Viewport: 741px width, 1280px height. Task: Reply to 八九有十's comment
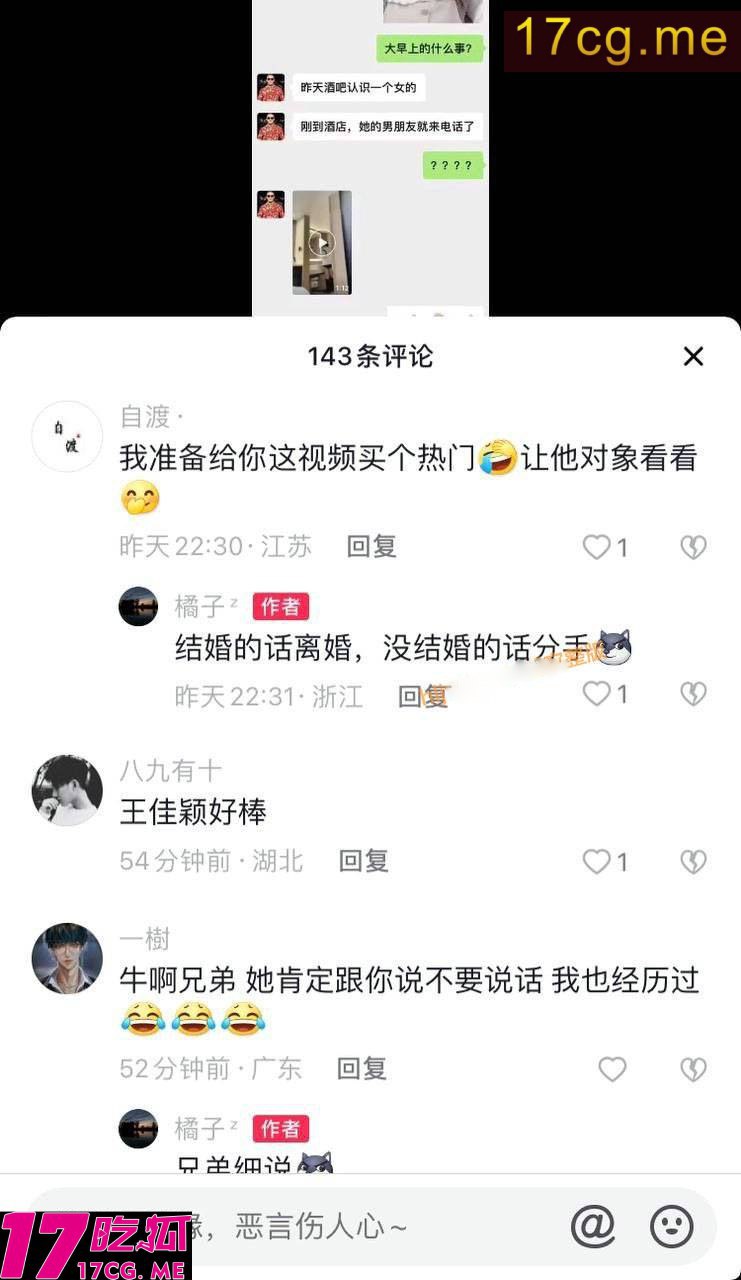[x=364, y=861]
